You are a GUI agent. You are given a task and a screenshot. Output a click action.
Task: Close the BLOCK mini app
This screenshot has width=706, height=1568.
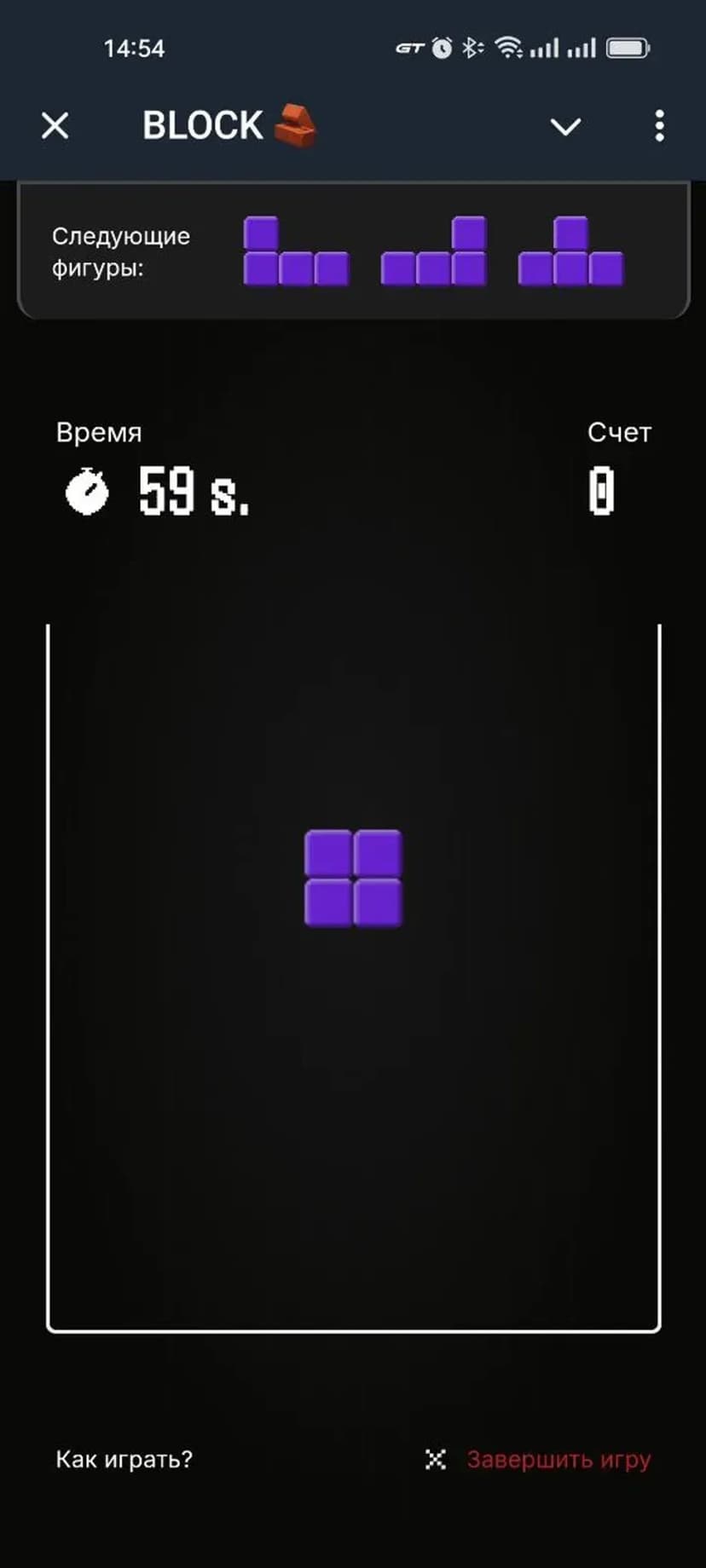pyautogui.click(x=55, y=126)
